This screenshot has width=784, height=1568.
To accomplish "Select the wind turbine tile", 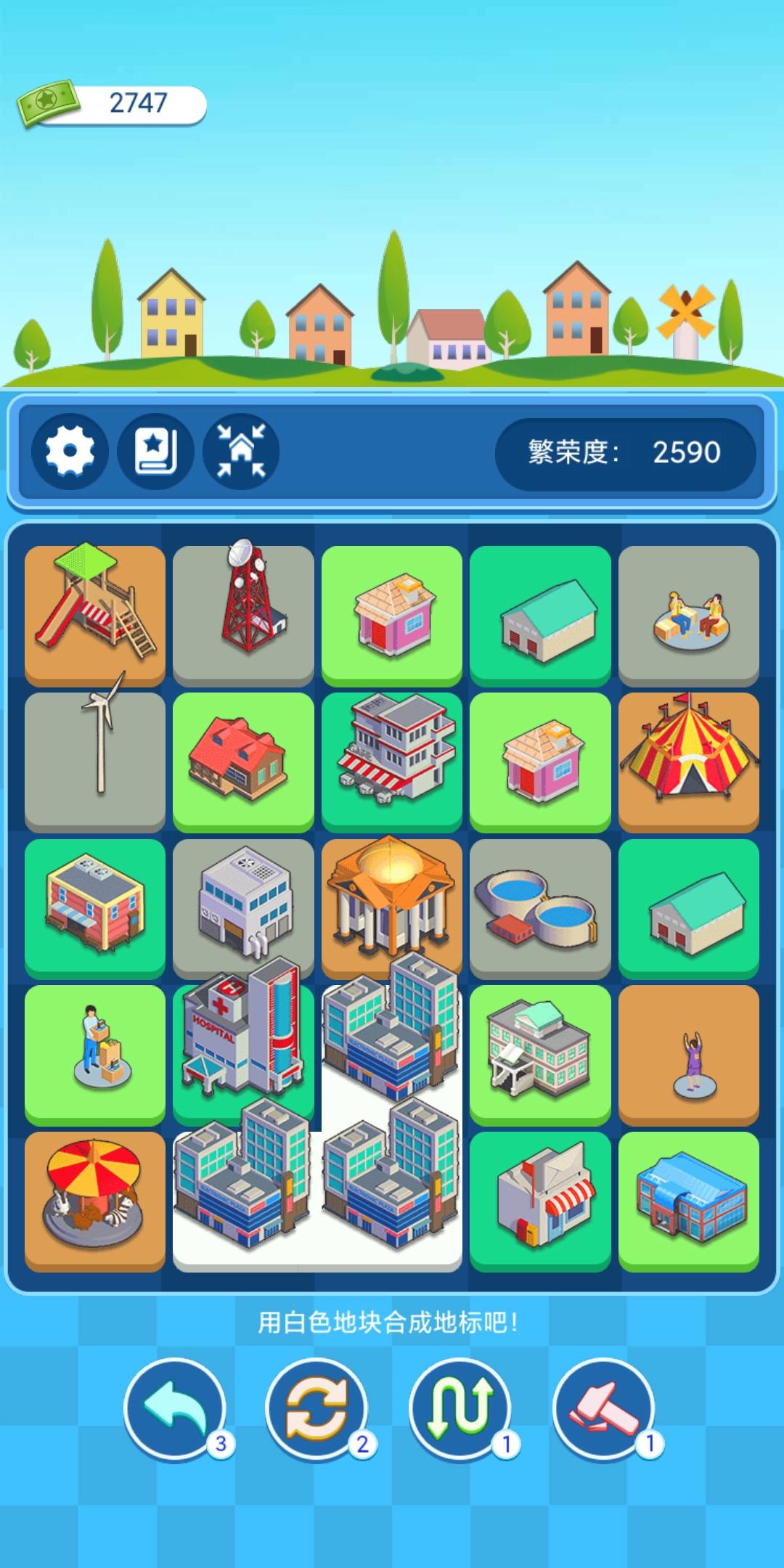I will [95, 760].
